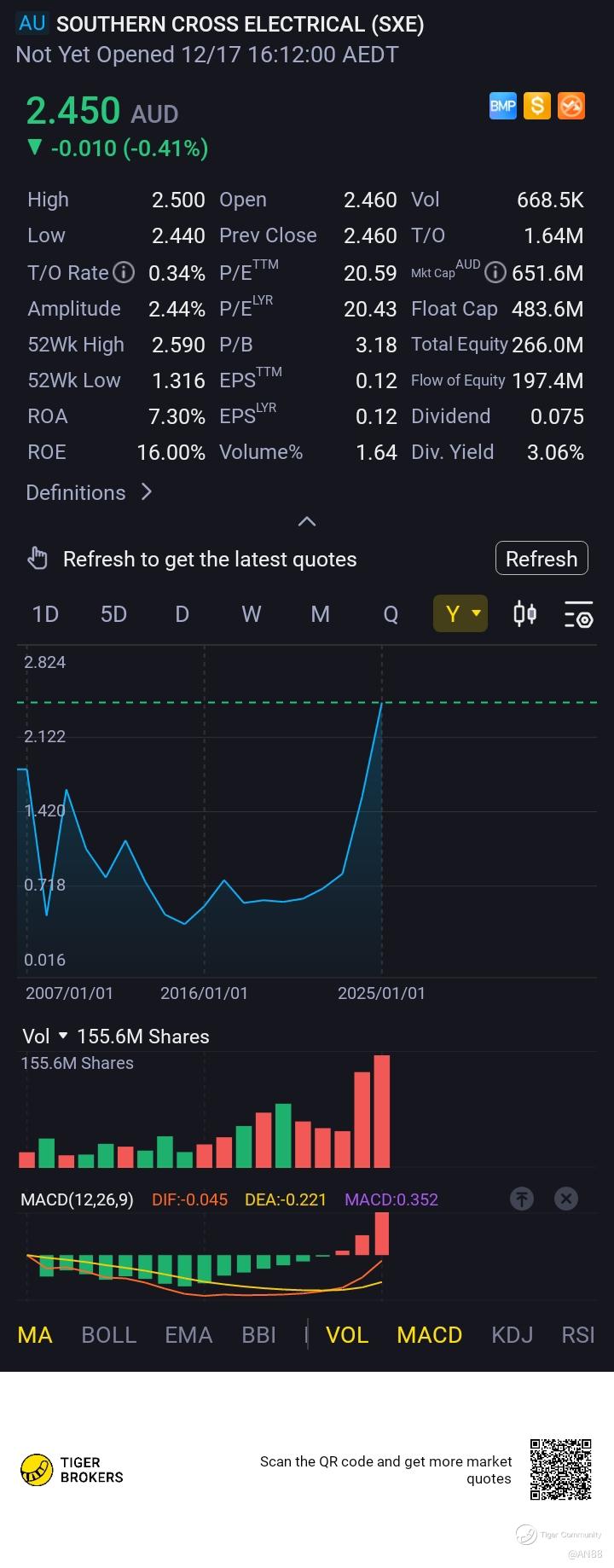Switch chart to the 5D timeframe
Image resolution: width=614 pixels, height=1568 pixels.
click(113, 614)
